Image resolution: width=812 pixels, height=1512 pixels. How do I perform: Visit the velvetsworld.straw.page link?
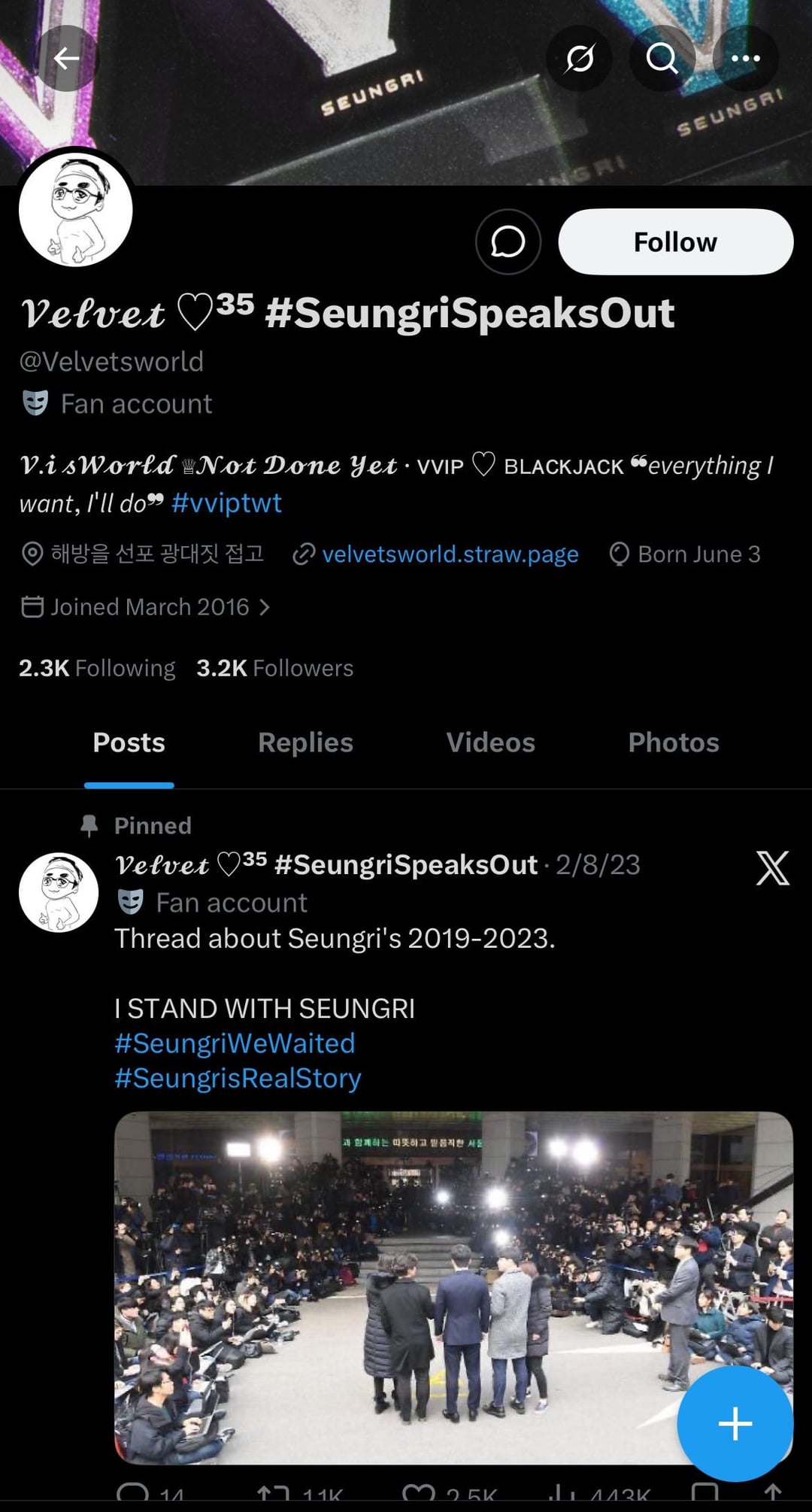(x=450, y=554)
